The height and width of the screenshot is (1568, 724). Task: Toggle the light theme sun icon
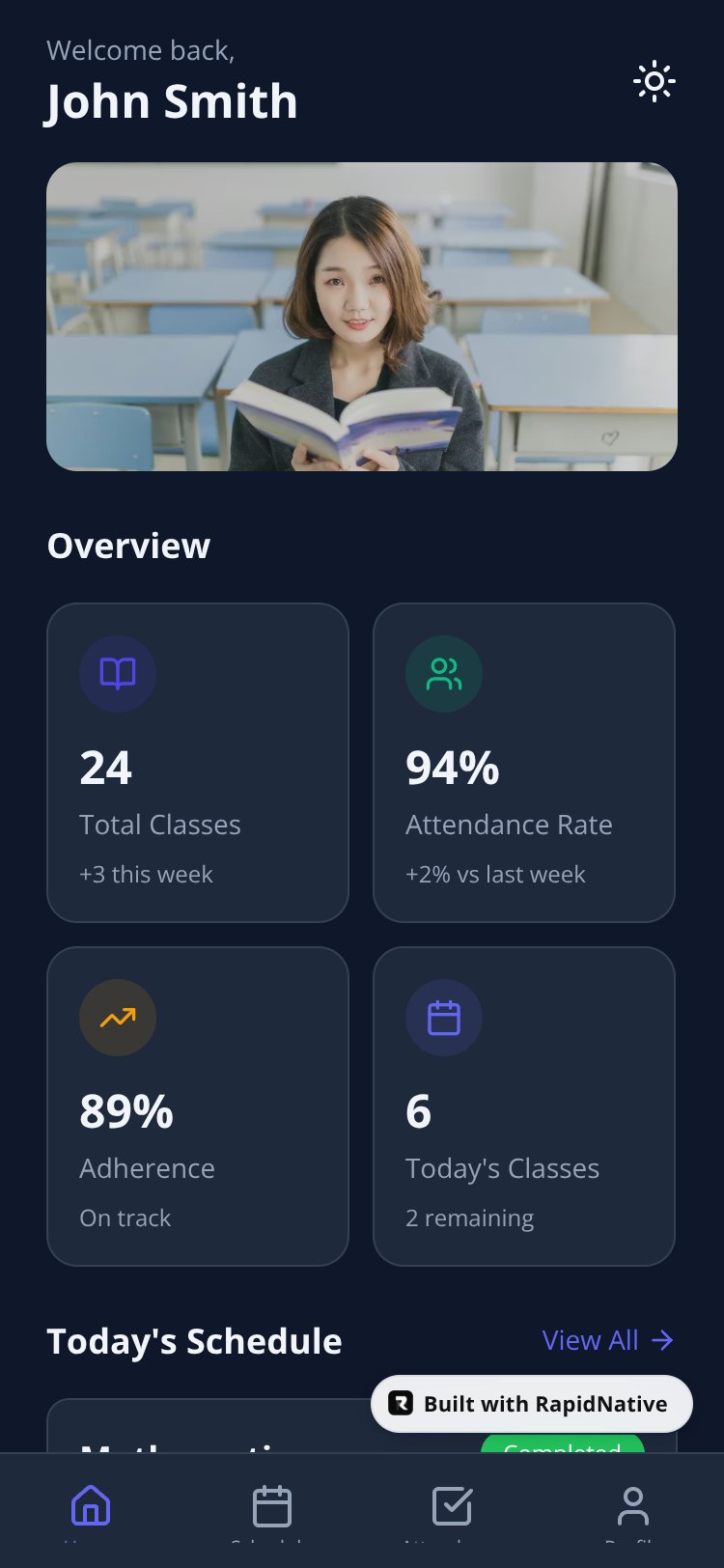(654, 82)
